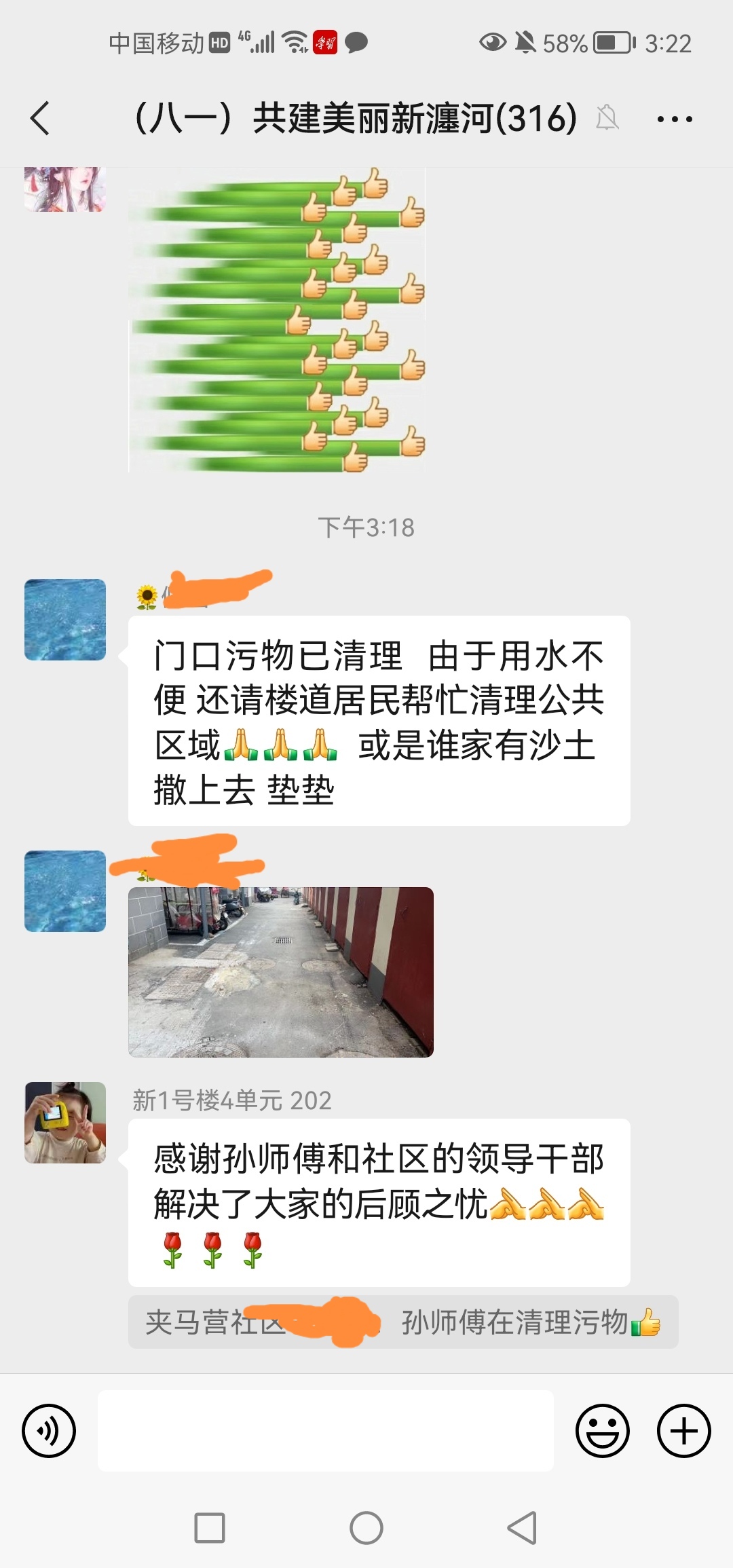The image size is (733, 1568).
Task: Jump to quoted message 孙师傅在清理污物
Action: click(403, 1322)
